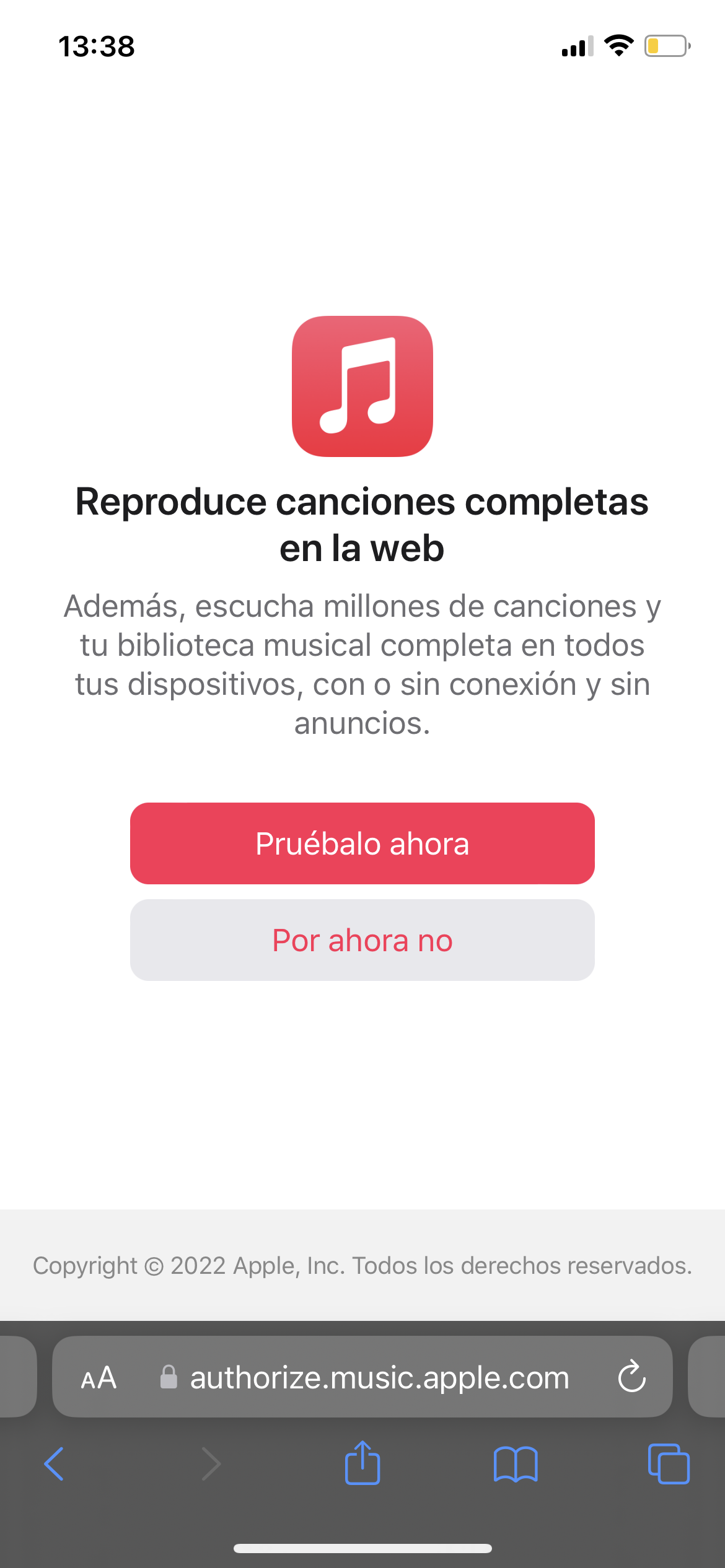The width and height of the screenshot is (725, 1568).
Task: Tap the authorize.music.apple.com address bar
Action: tap(378, 1378)
